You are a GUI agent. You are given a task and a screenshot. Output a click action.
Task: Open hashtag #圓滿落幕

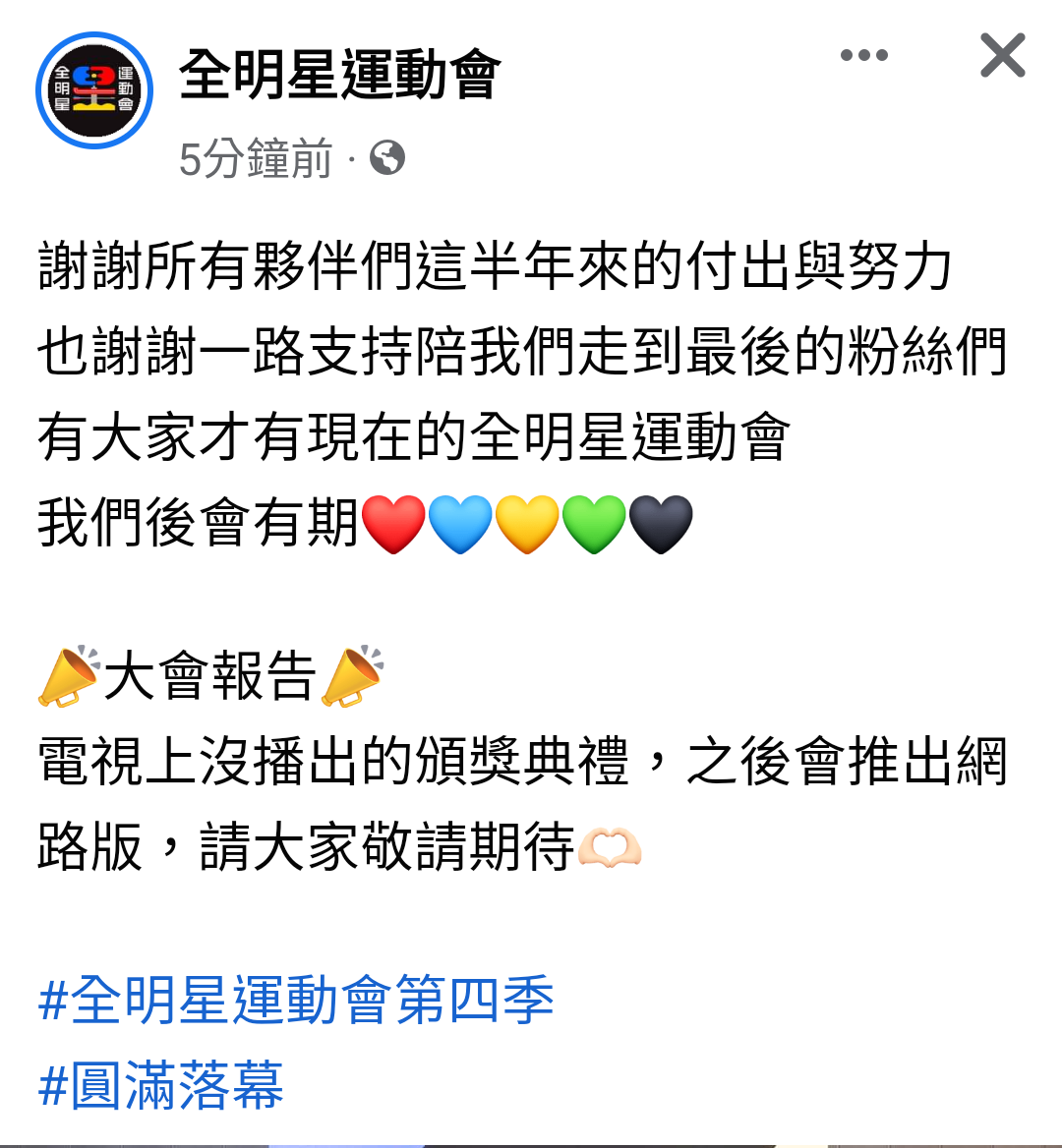coord(161,1086)
